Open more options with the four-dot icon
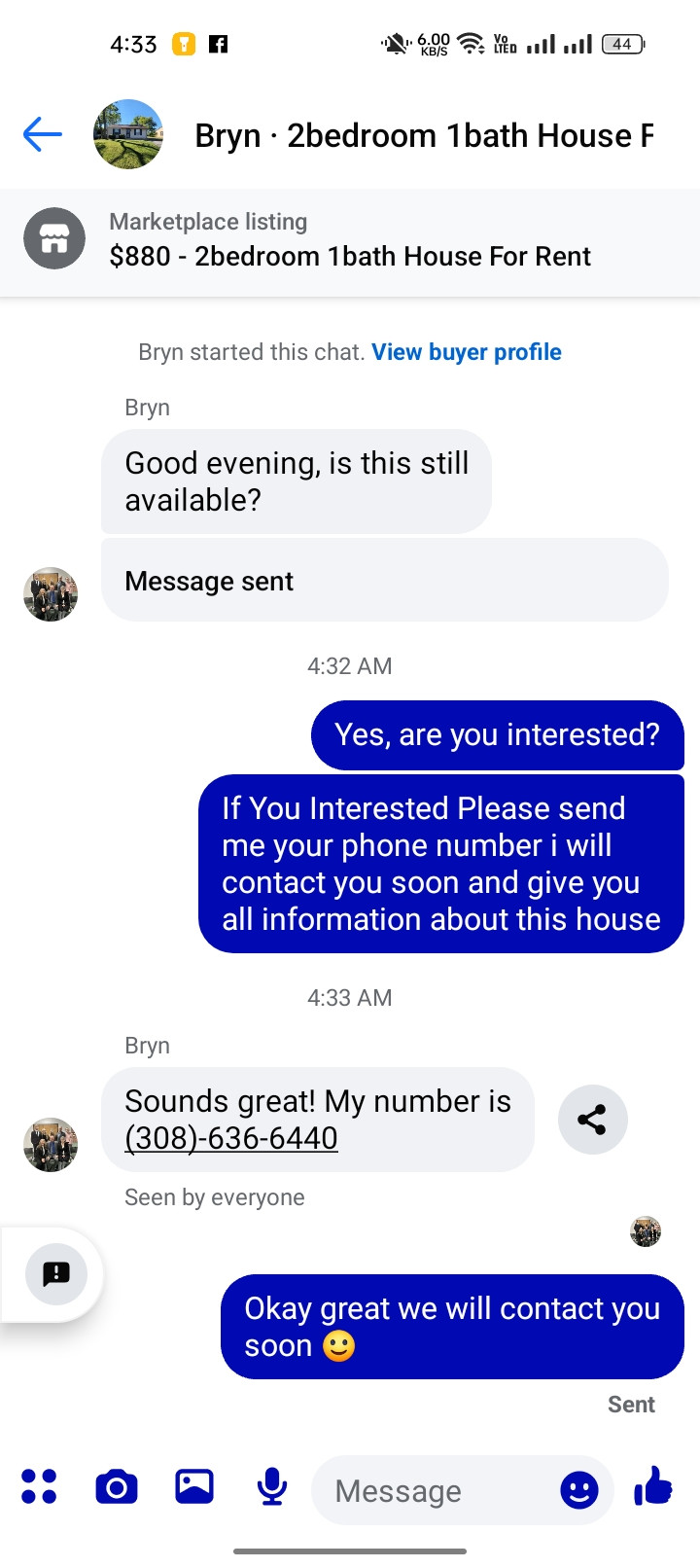Viewport: 700px width, 1568px height. (39, 1486)
